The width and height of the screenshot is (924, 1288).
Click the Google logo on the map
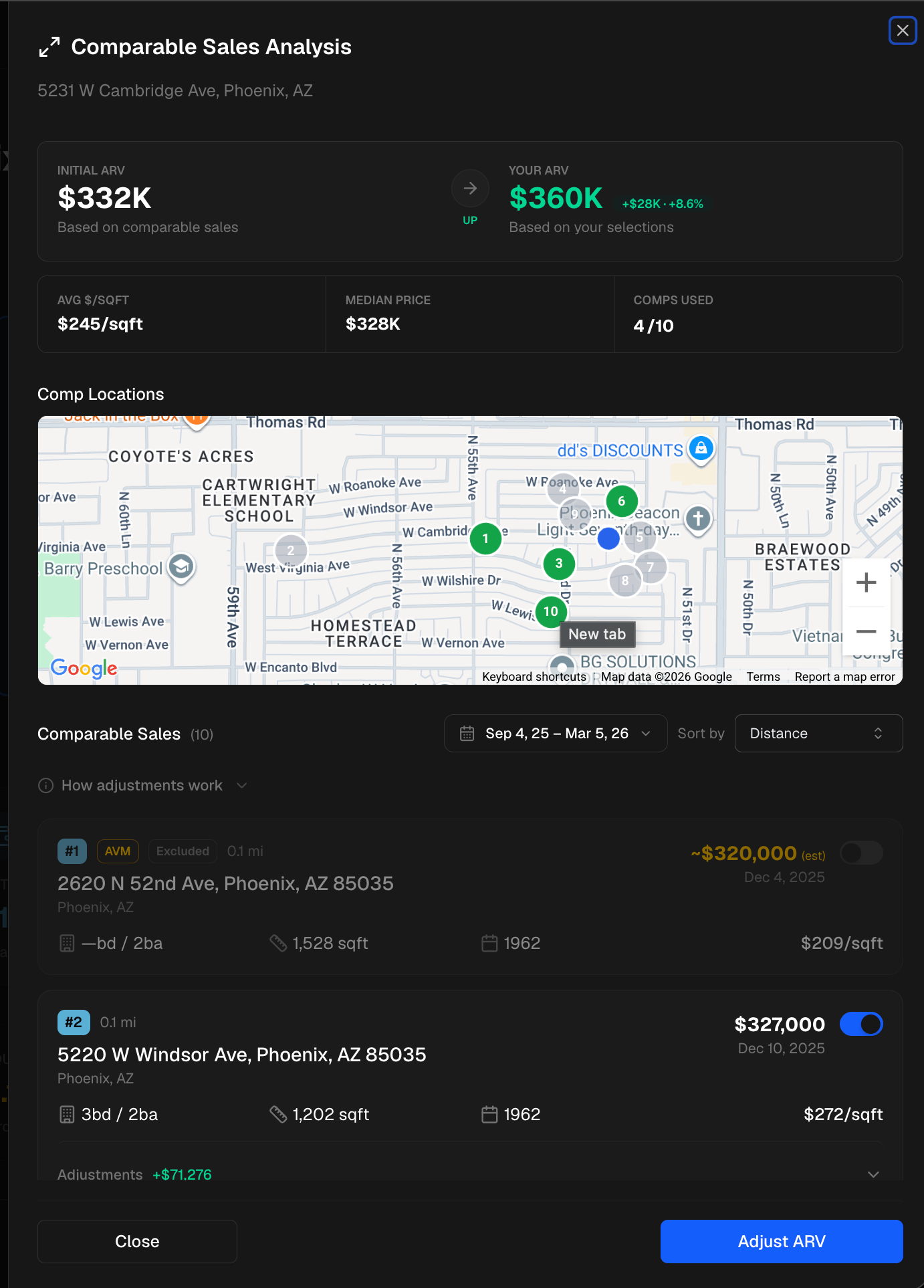pos(84,669)
